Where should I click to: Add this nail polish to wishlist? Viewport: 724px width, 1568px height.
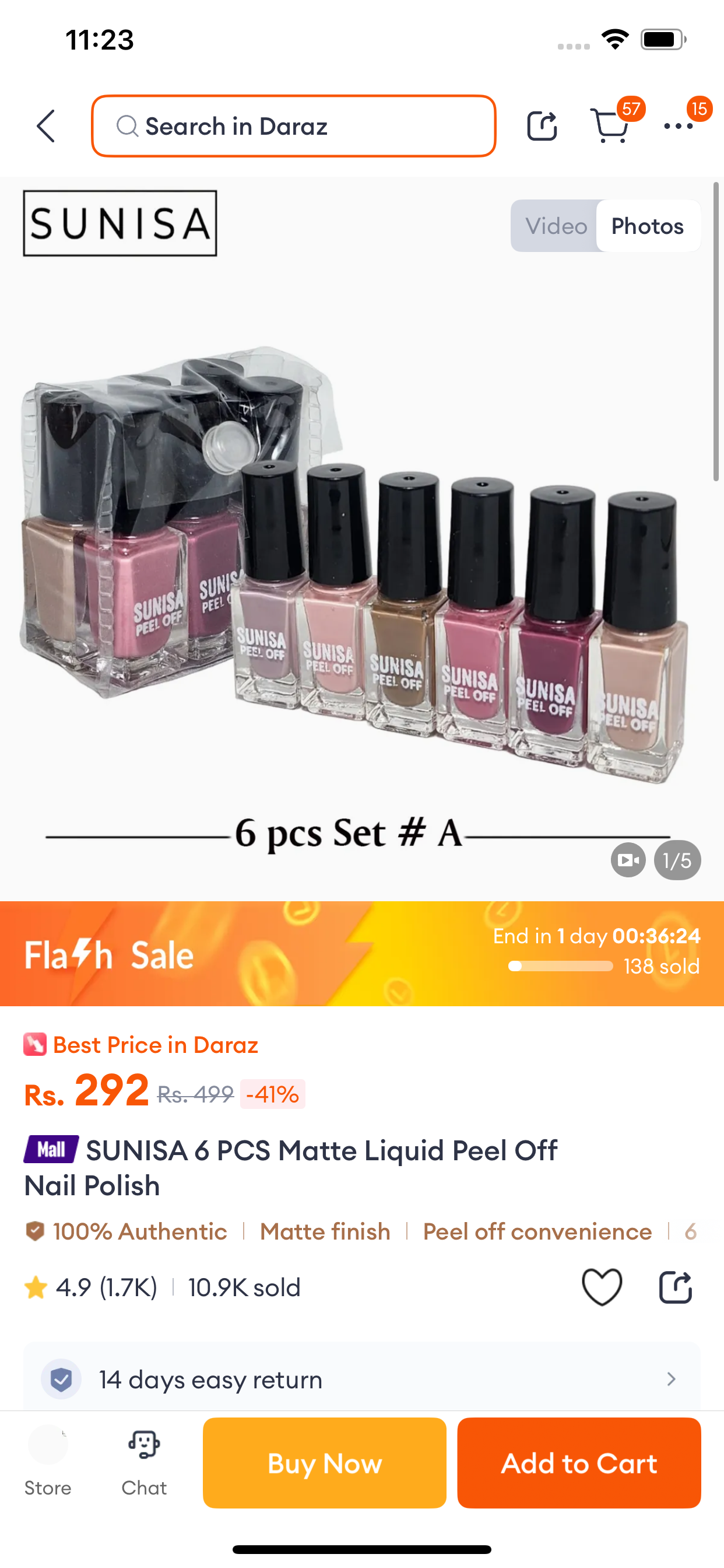click(x=602, y=1287)
